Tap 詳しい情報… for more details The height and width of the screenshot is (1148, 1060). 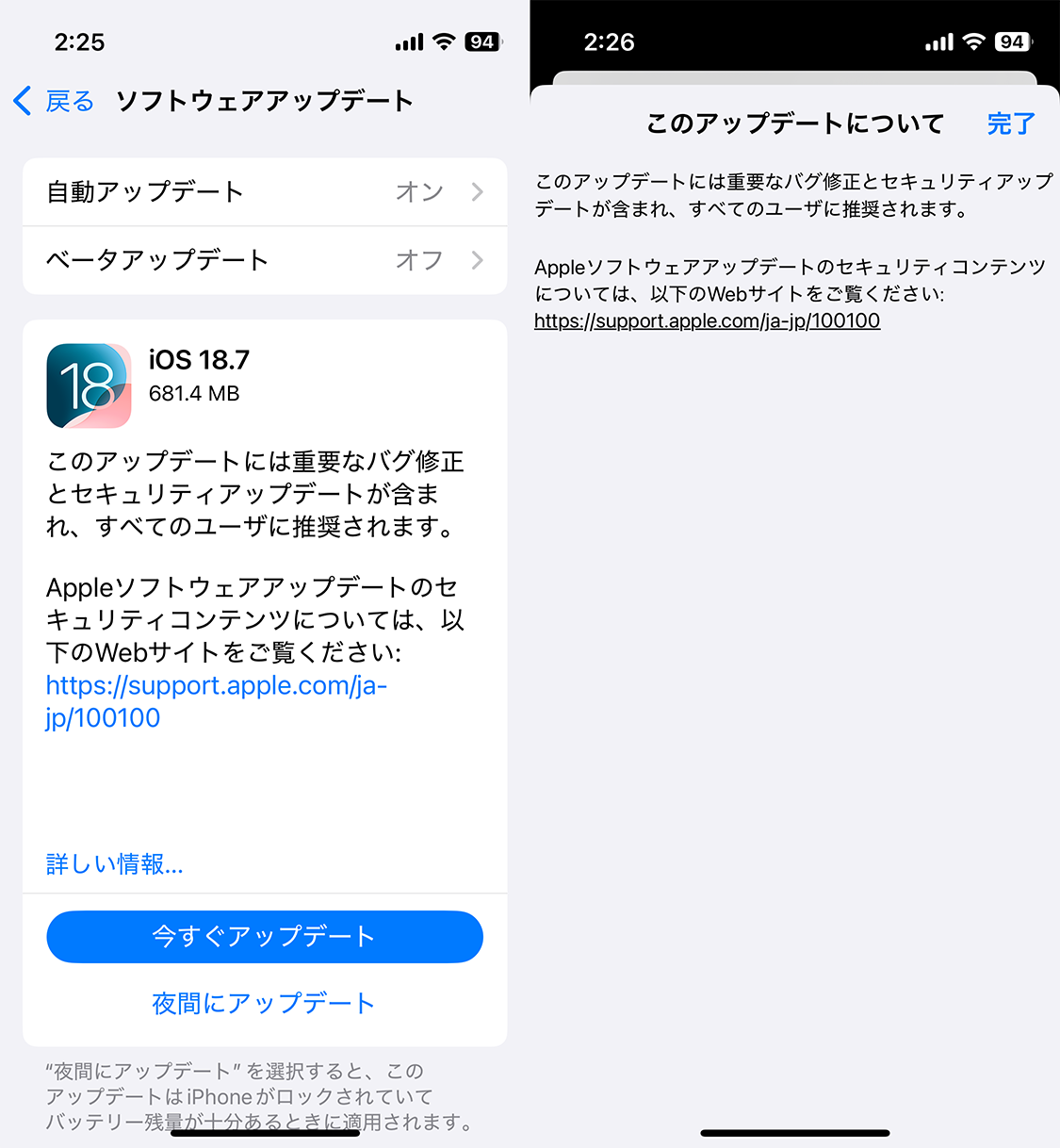pos(114,863)
